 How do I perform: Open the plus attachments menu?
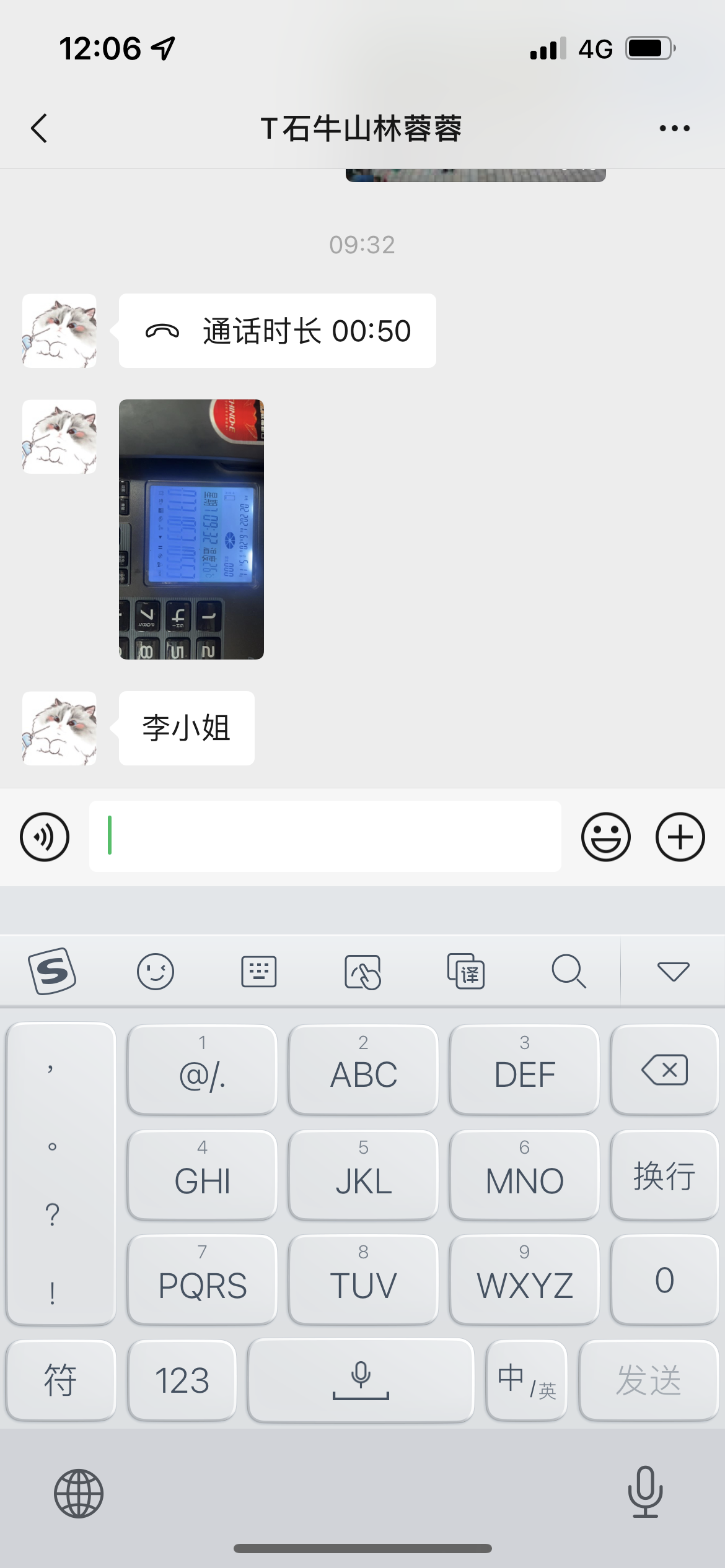click(x=680, y=837)
